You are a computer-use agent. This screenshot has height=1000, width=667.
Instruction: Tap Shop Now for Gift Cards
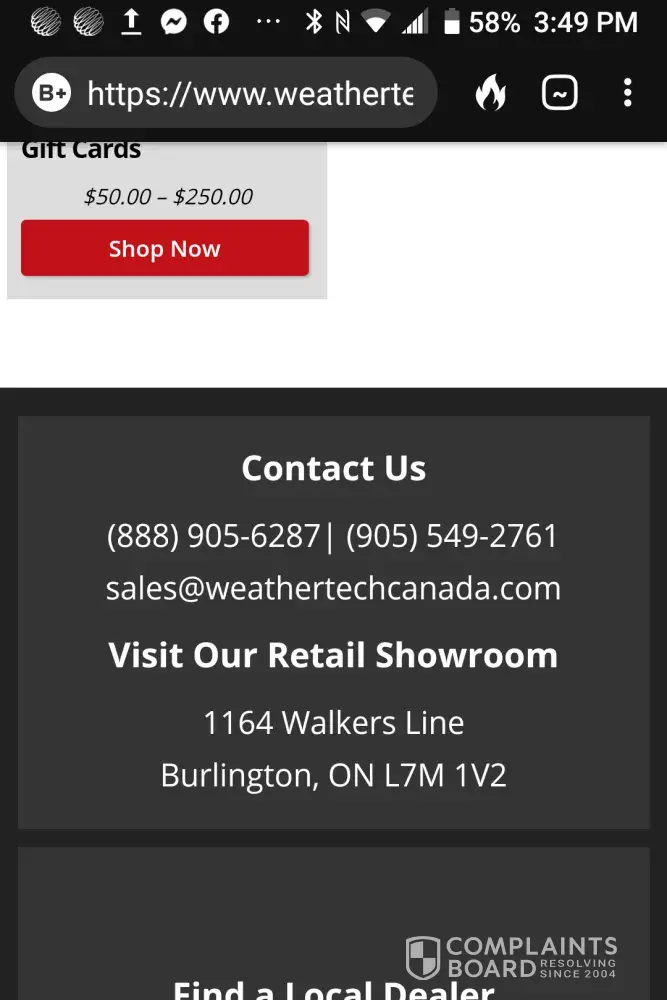(165, 248)
